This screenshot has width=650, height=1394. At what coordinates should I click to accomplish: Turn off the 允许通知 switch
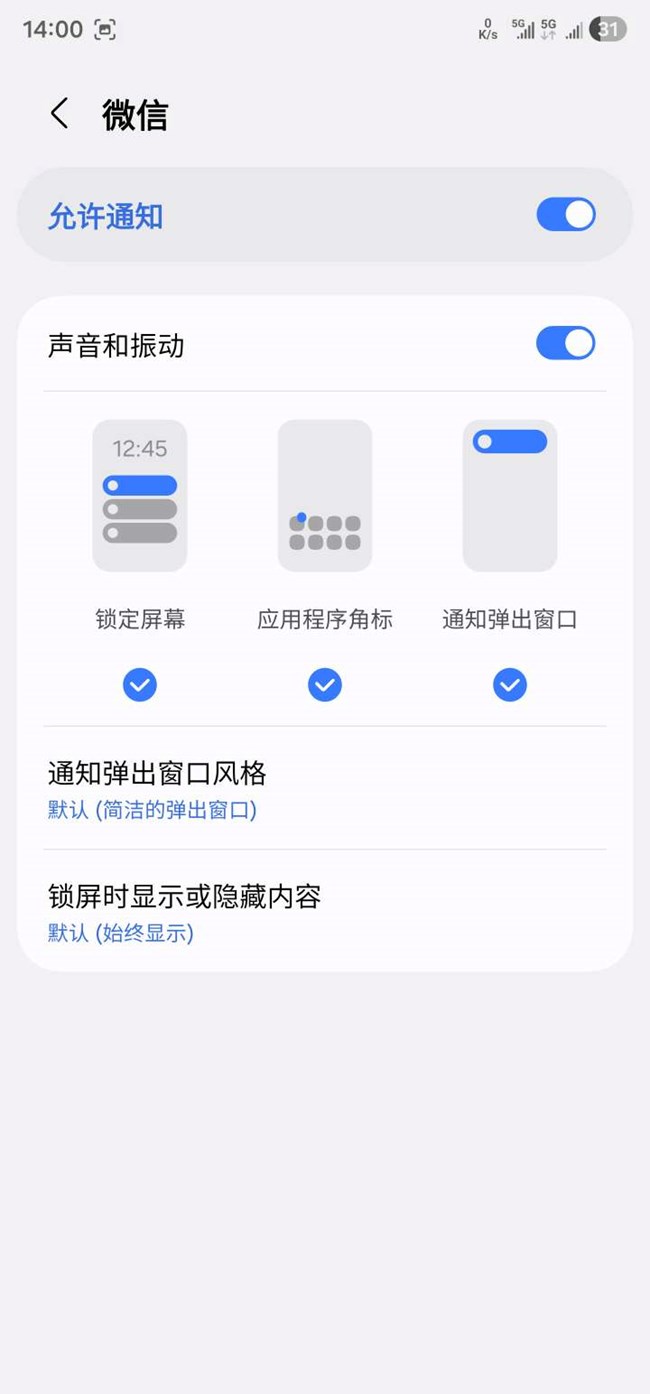pyautogui.click(x=565, y=215)
